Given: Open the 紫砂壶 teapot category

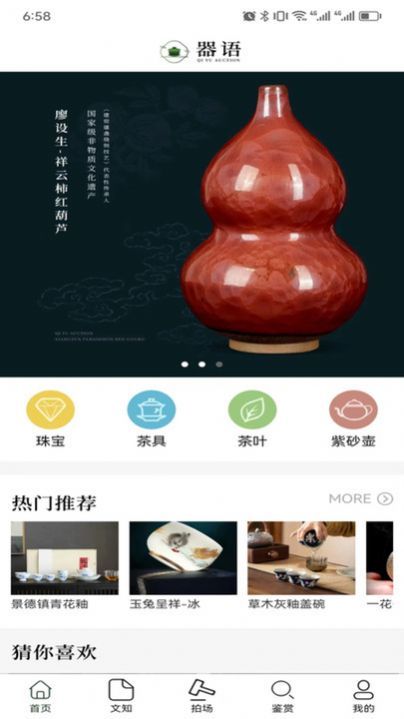Looking at the screenshot, I should [x=353, y=419].
